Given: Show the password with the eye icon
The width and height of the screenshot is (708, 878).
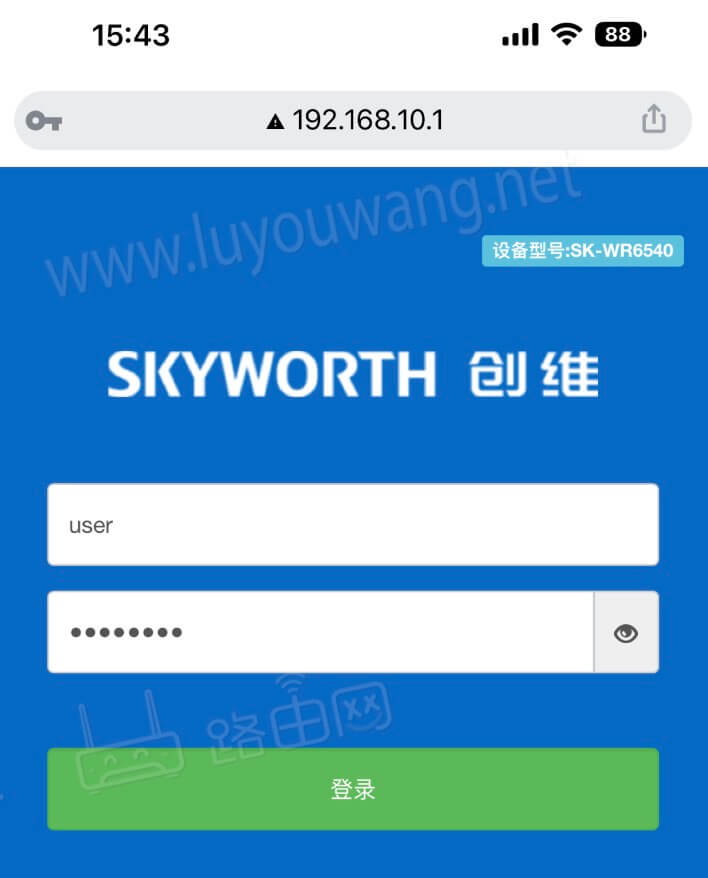Looking at the screenshot, I should (626, 632).
